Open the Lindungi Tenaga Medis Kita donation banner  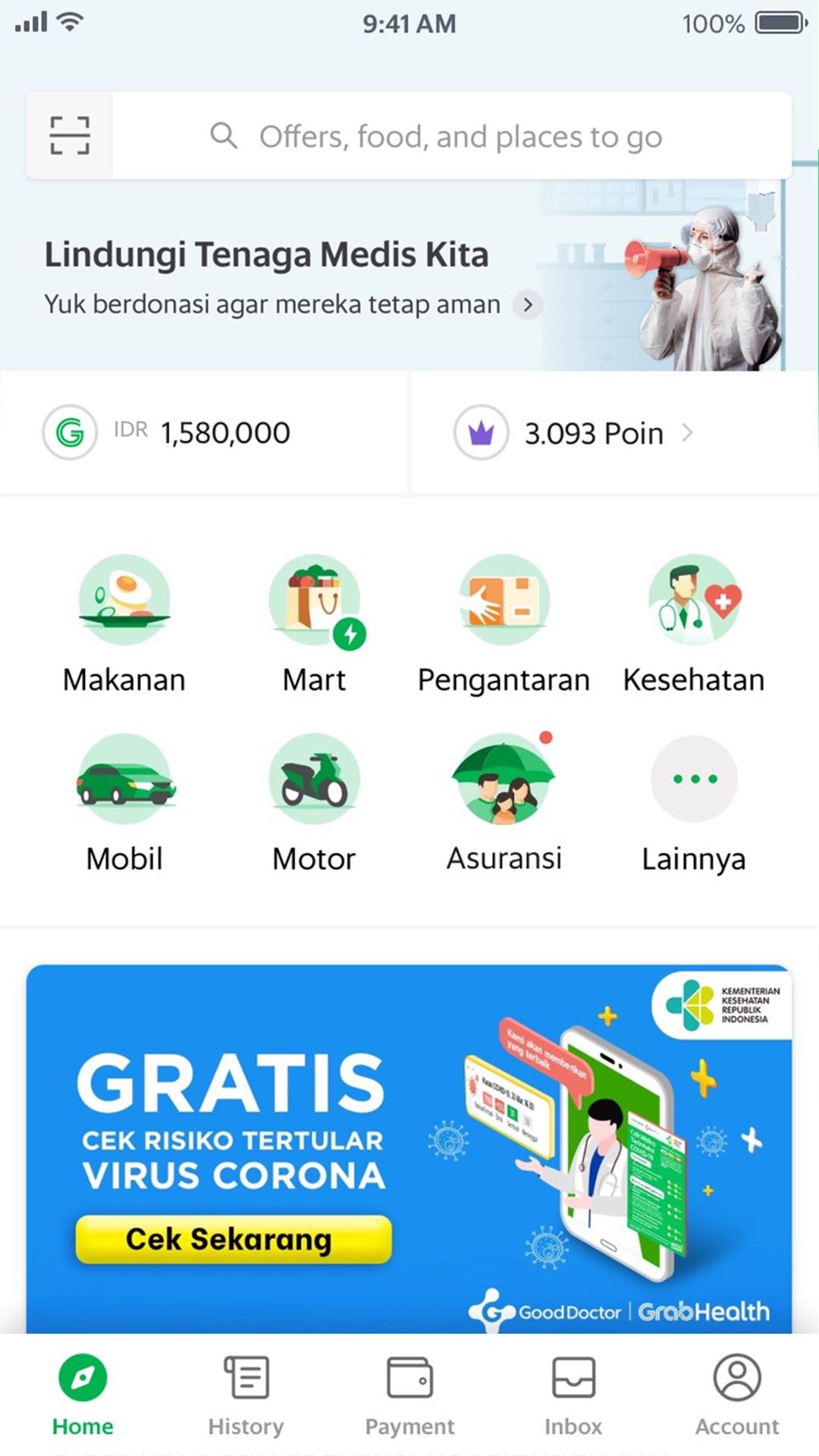click(292, 277)
